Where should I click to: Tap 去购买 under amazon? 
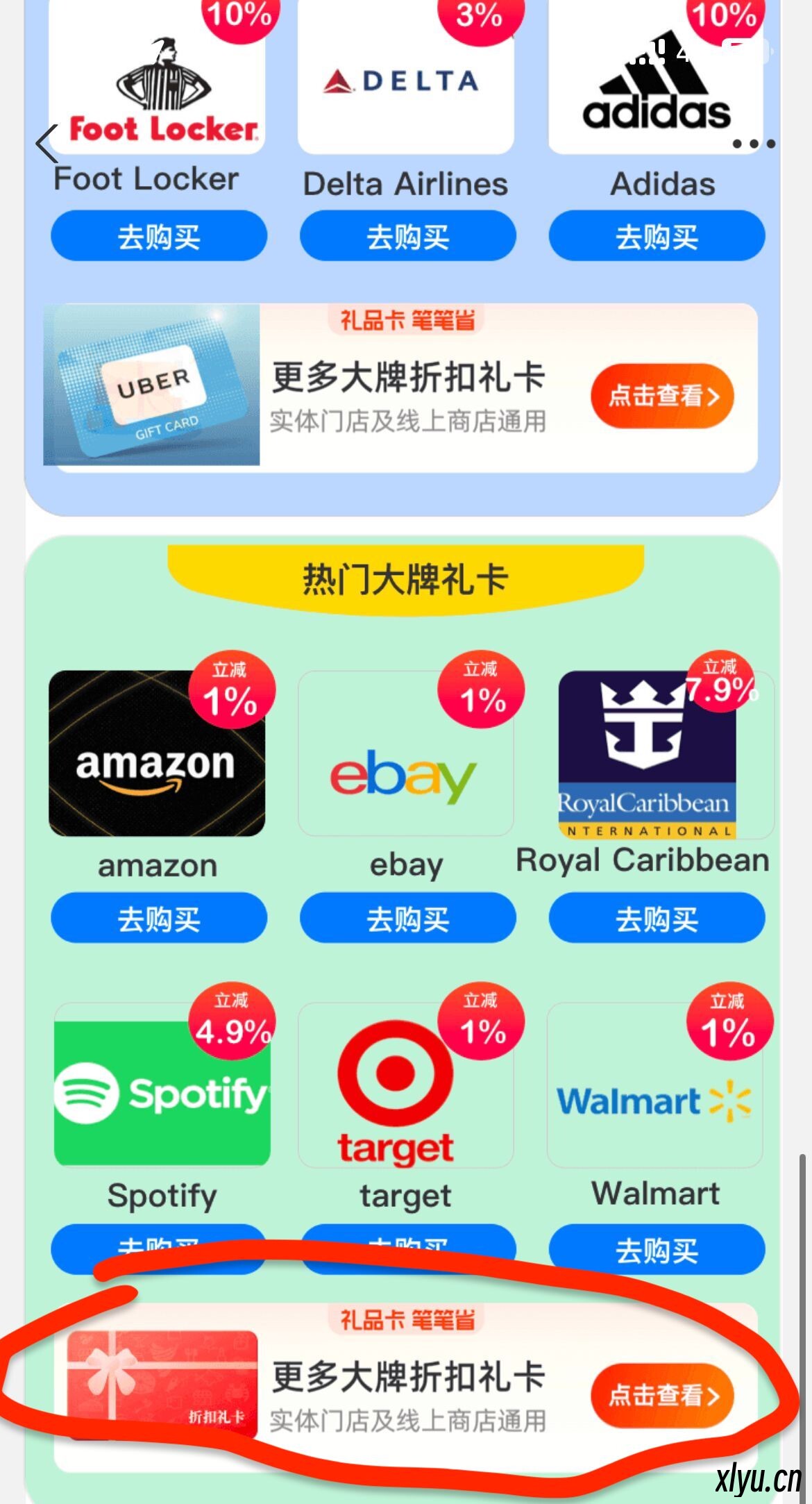point(159,919)
